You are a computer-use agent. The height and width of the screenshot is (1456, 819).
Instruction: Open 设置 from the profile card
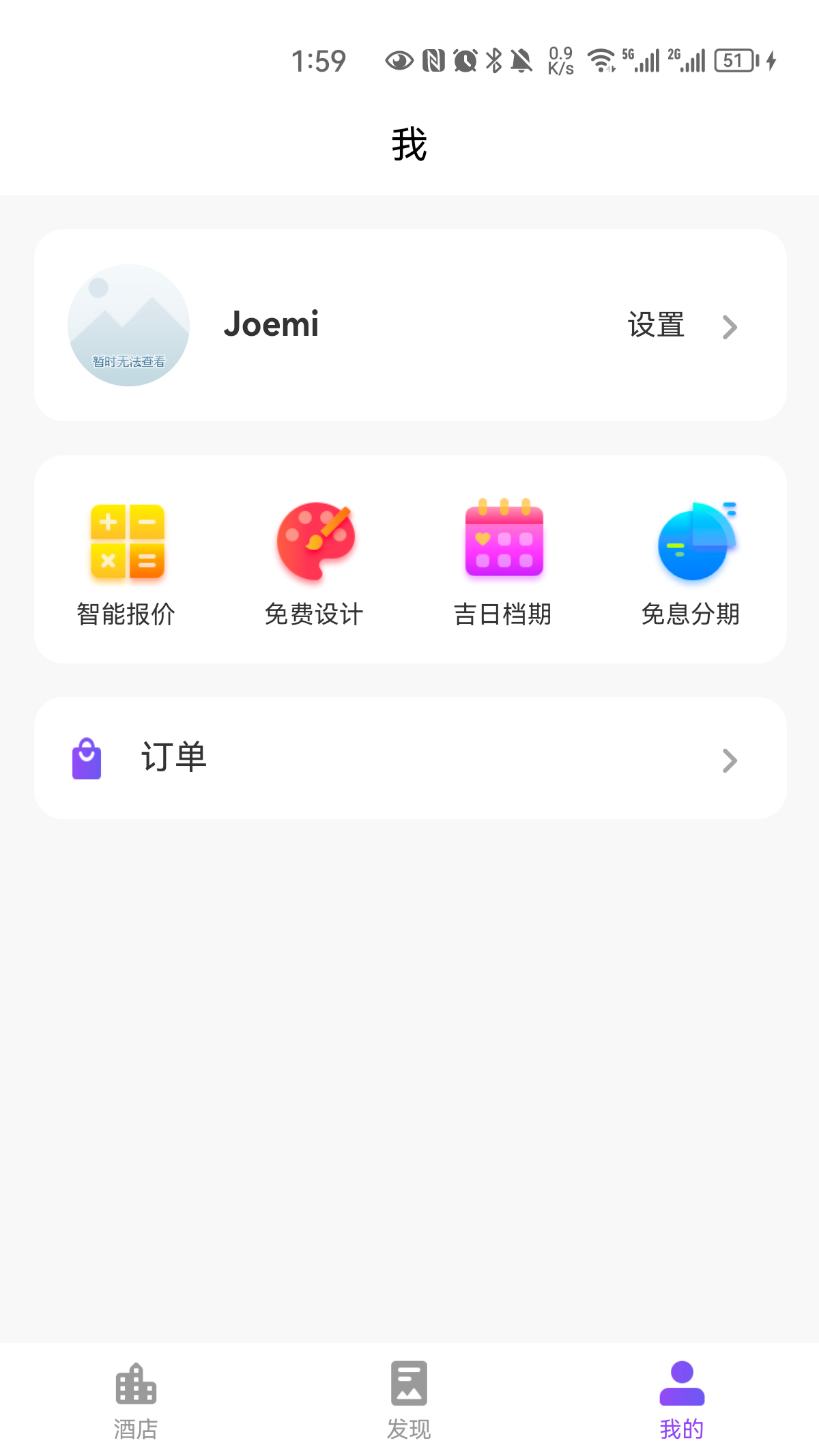[655, 326]
